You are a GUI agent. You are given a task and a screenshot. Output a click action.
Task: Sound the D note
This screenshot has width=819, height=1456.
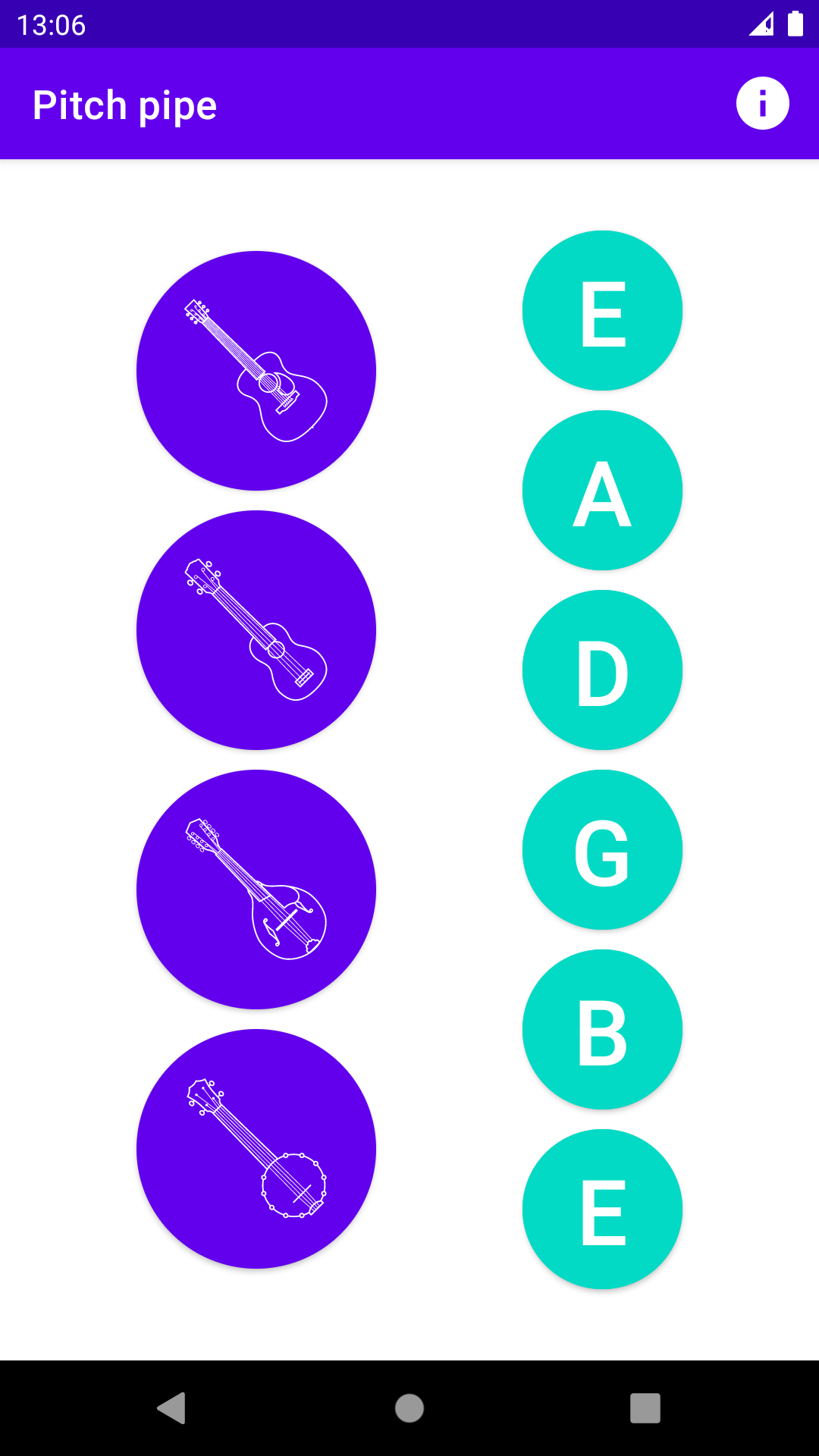click(x=602, y=670)
